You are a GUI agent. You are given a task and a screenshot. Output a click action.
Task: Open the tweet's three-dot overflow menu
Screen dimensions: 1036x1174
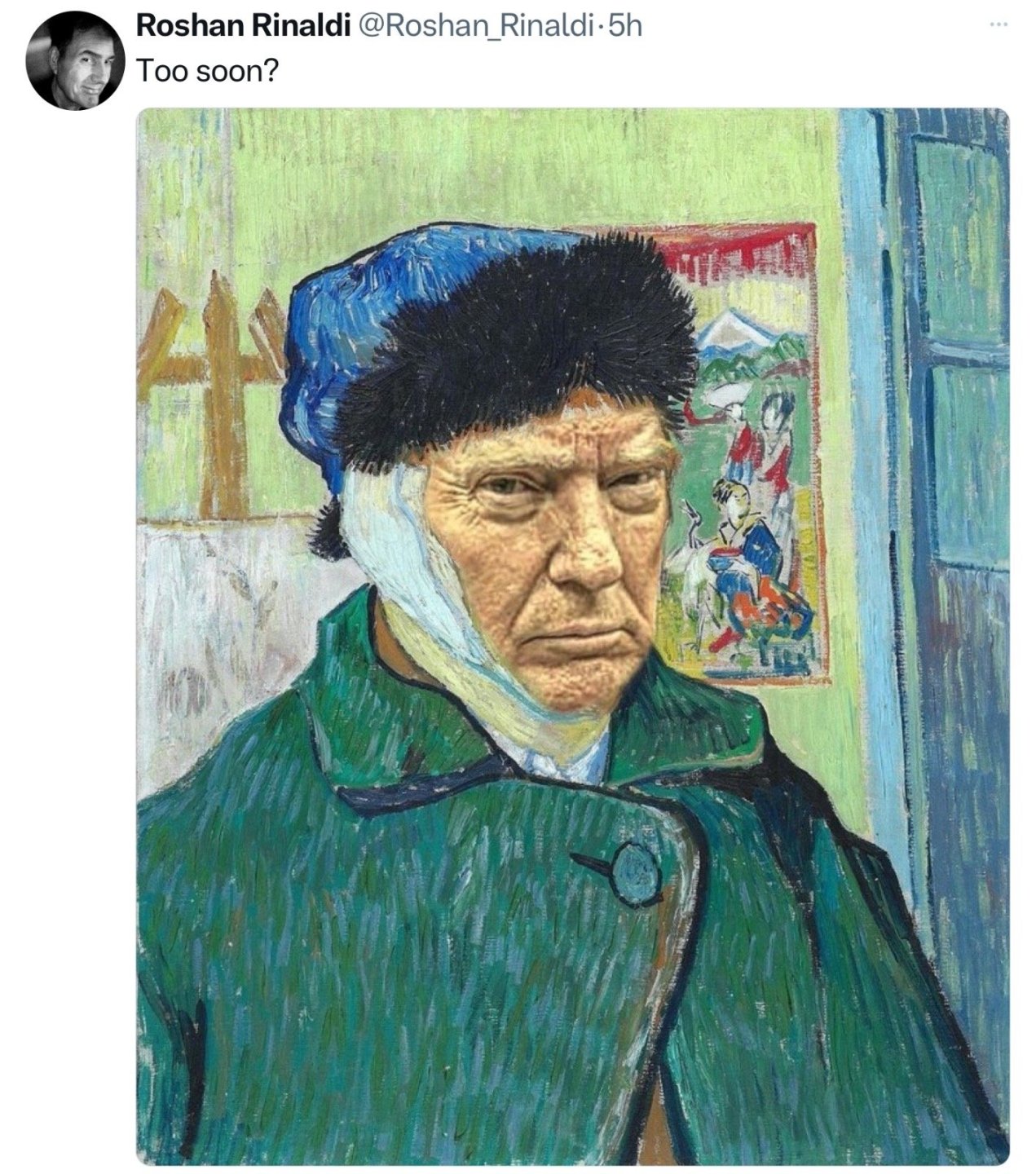click(998, 26)
